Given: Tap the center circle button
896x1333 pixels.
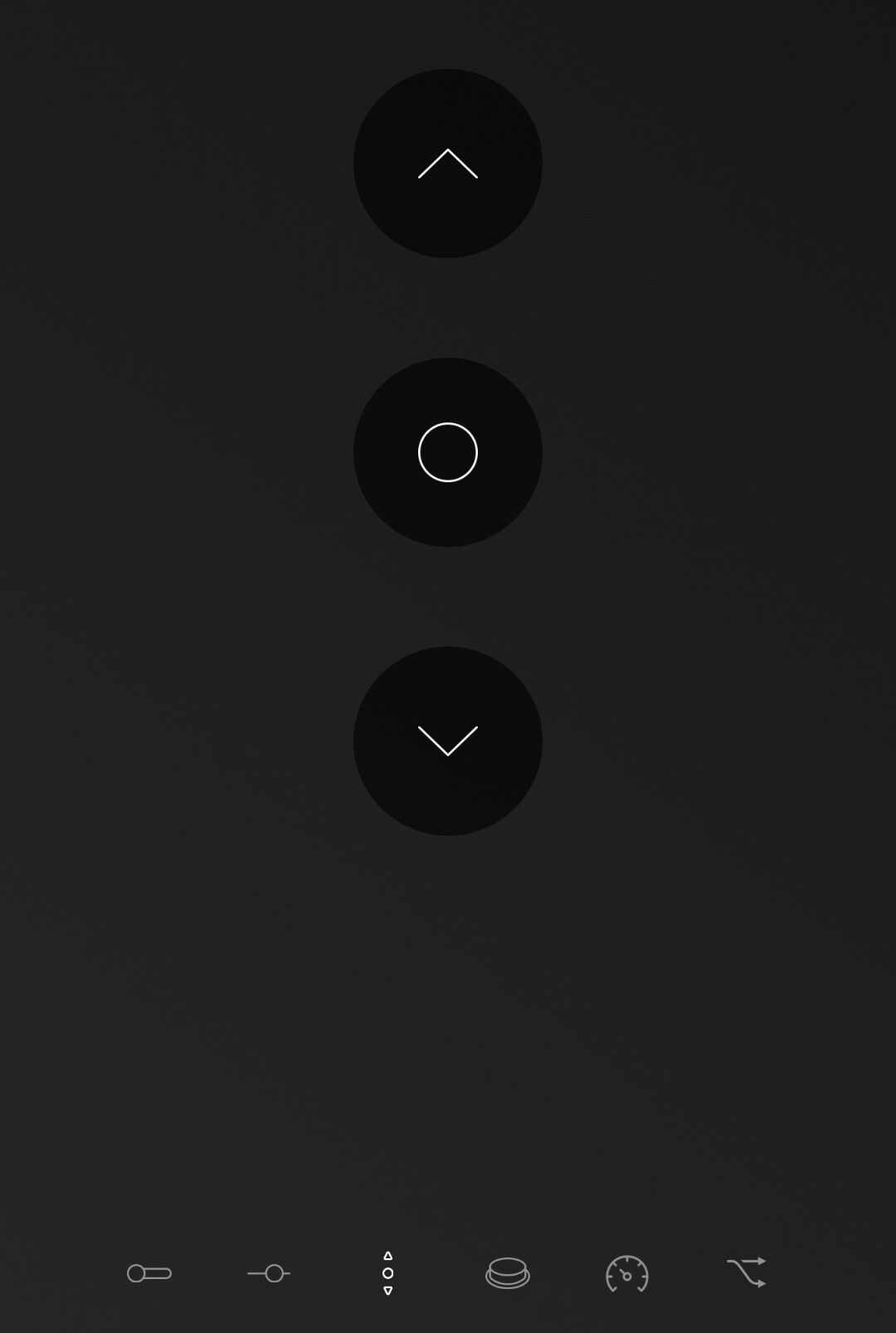Looking at the screenshot, I should point(448,452).
